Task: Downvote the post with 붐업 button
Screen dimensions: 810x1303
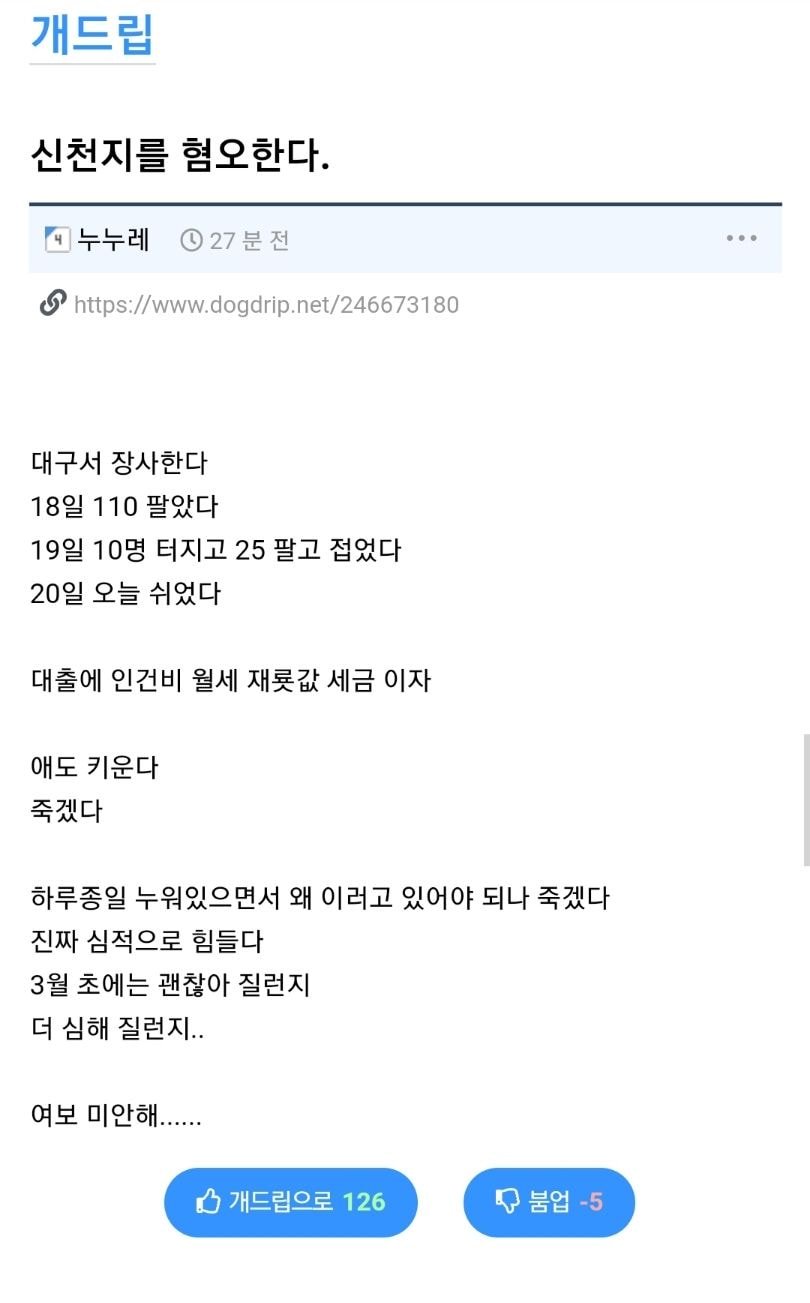Action: [548, 1201]
